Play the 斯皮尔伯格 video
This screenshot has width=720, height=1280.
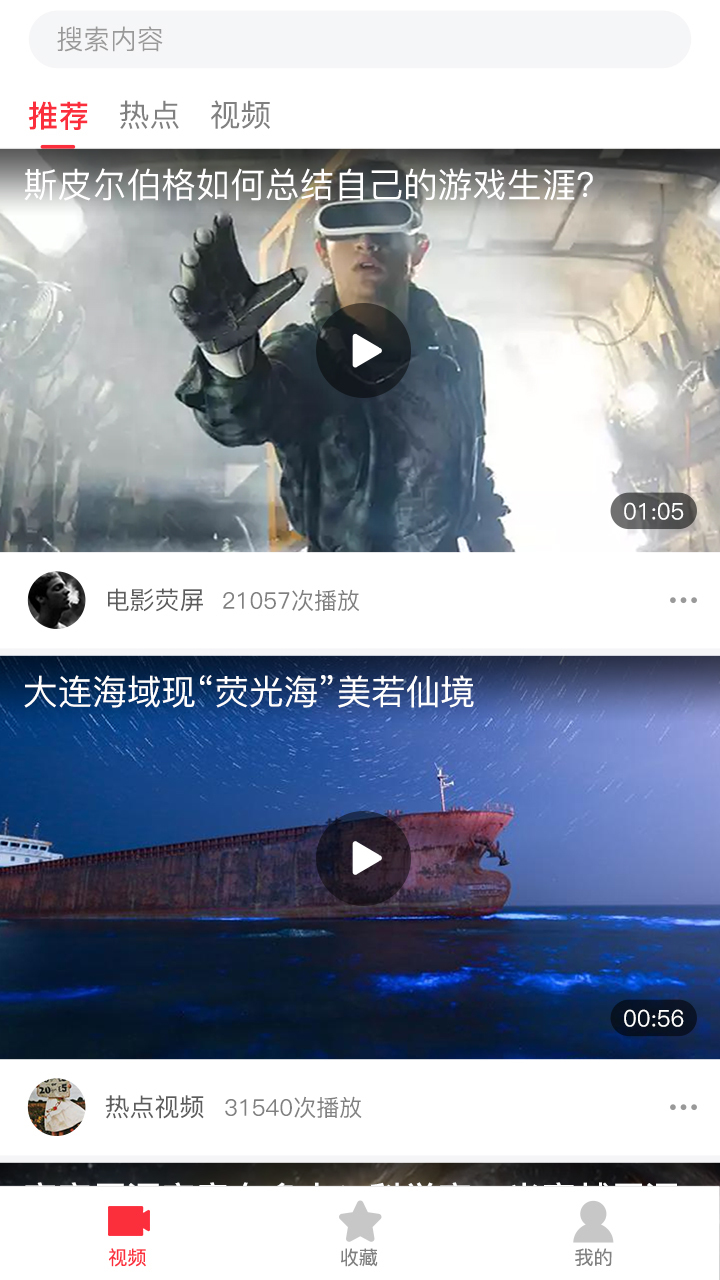click(x=363, y=351)
